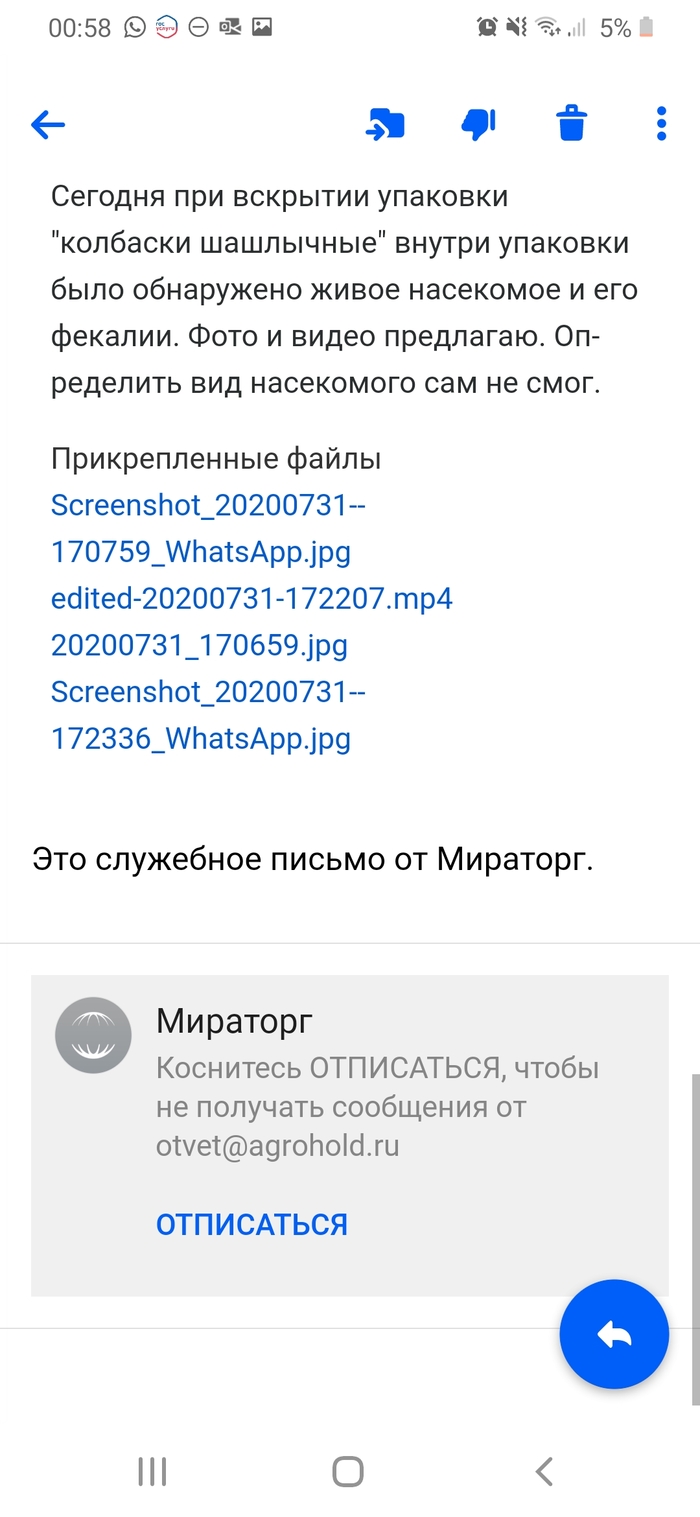Mark this email as spam

(x=478, y=125)
